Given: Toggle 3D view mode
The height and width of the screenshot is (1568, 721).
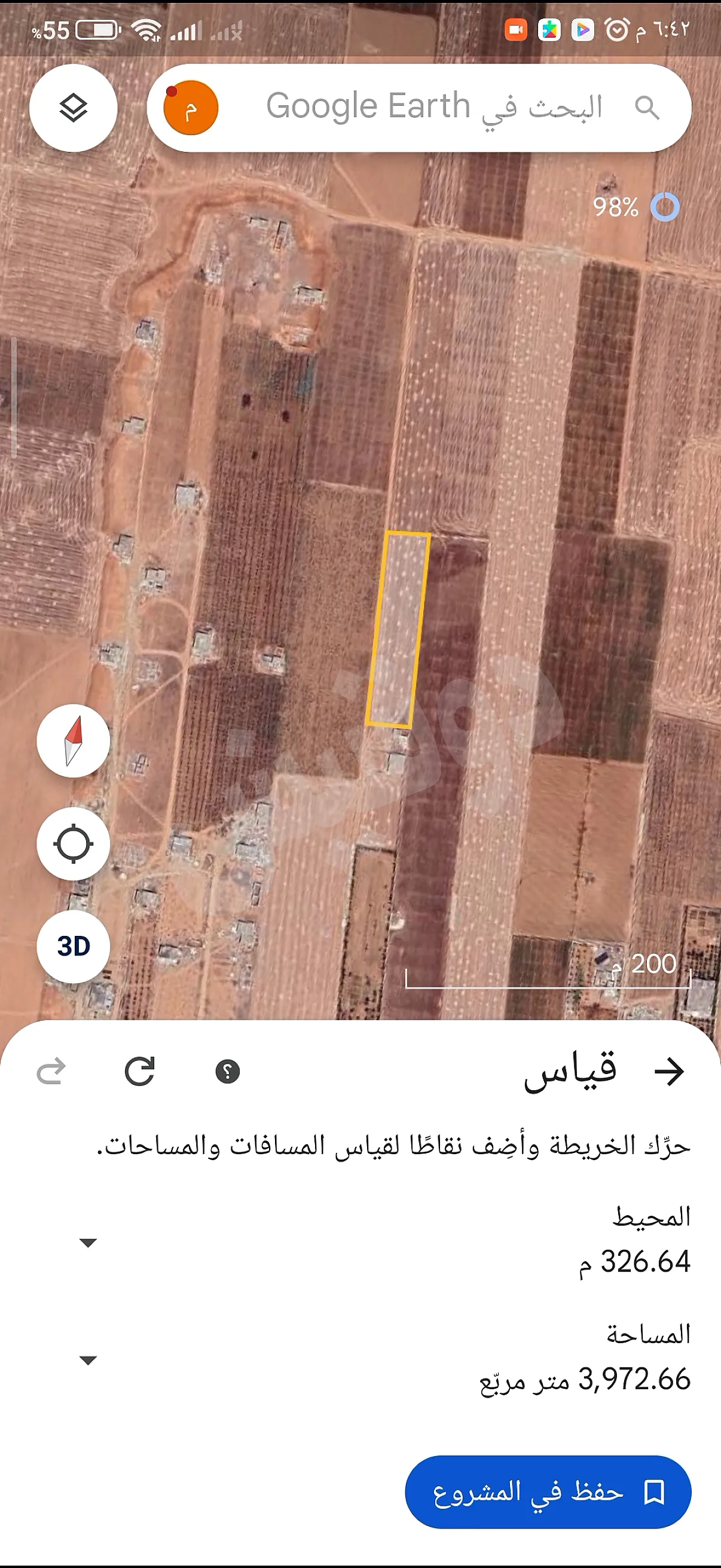Looking at the screenshot, I should [x=72, y=947].
